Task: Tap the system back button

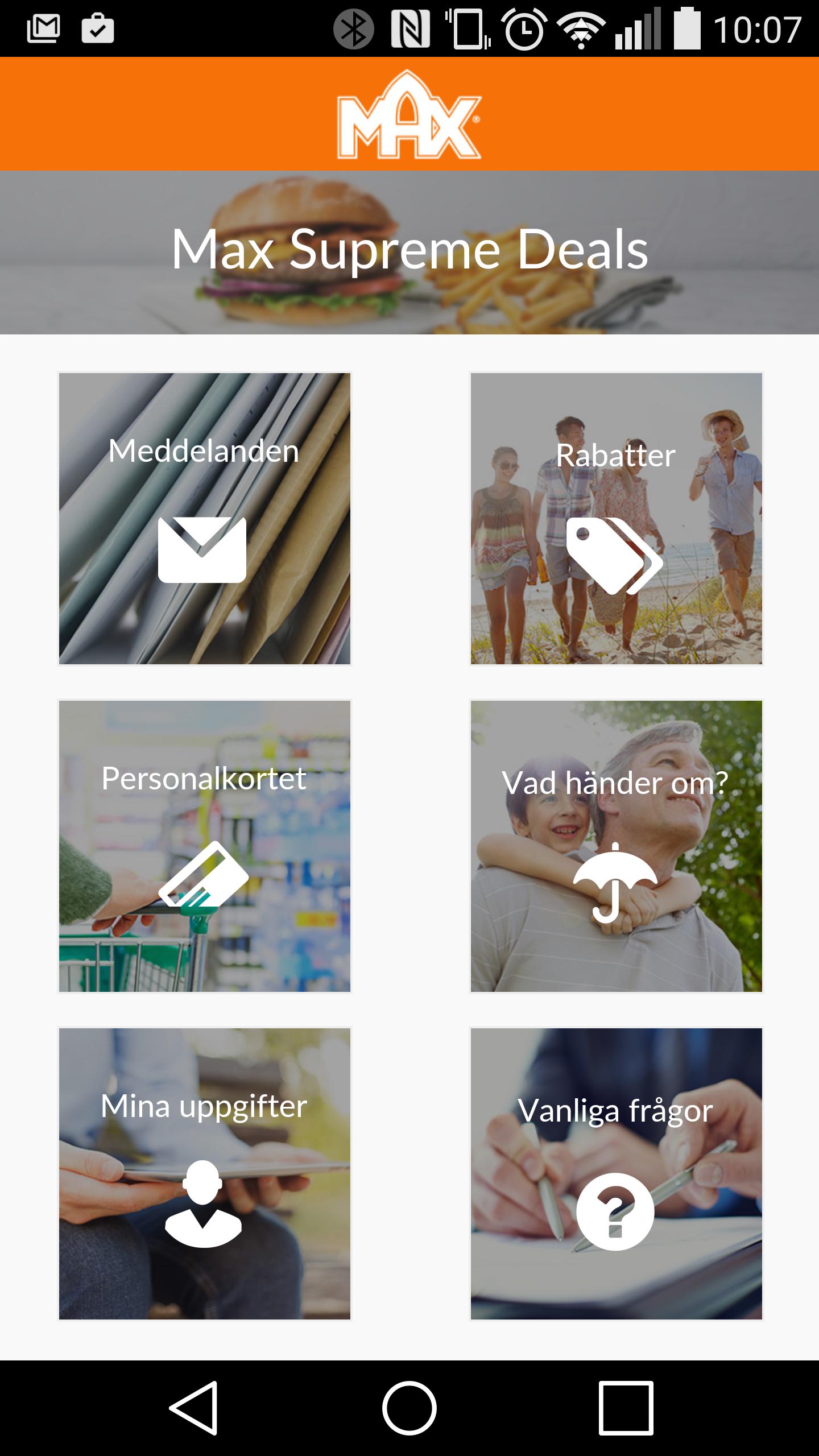Action: click(x=193, y=1408)
